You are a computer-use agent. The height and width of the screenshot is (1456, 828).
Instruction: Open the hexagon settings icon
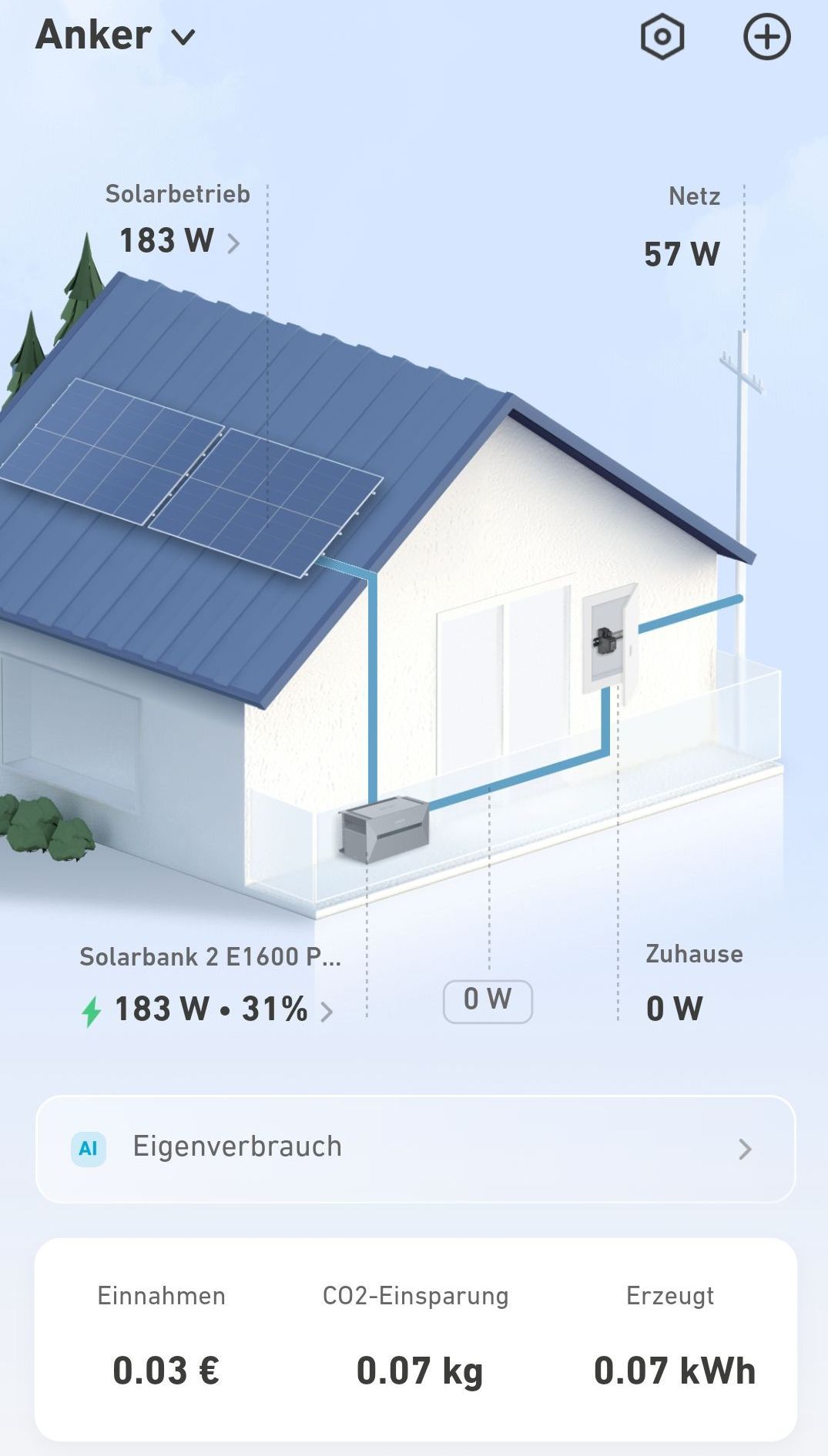662,37
